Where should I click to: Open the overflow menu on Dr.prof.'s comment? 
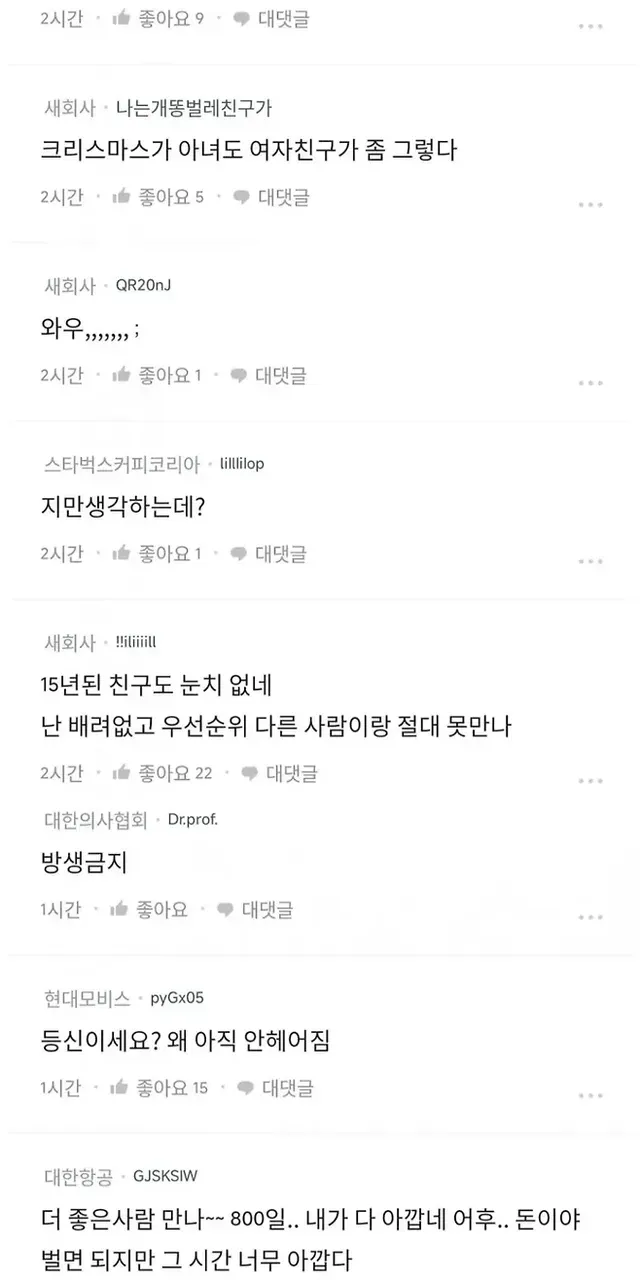[591, 917]
